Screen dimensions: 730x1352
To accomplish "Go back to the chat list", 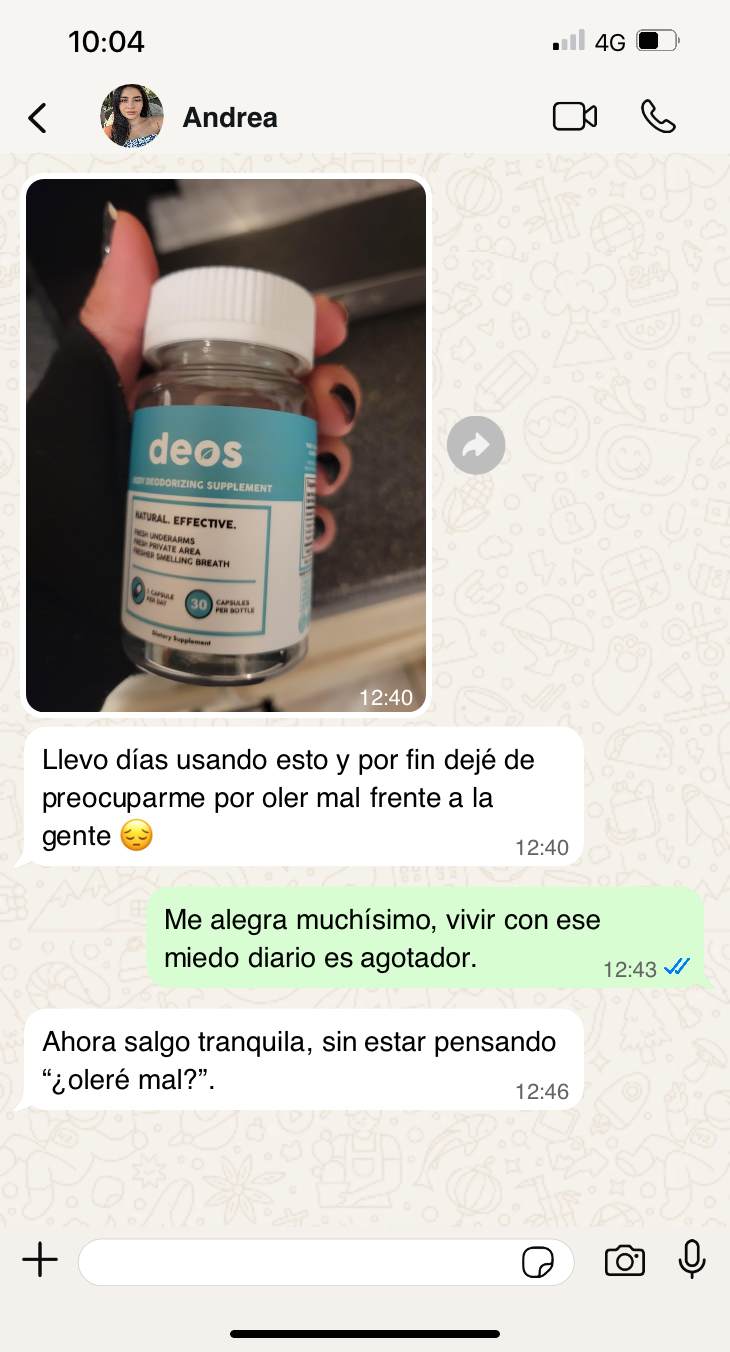I will coord(38,118).
